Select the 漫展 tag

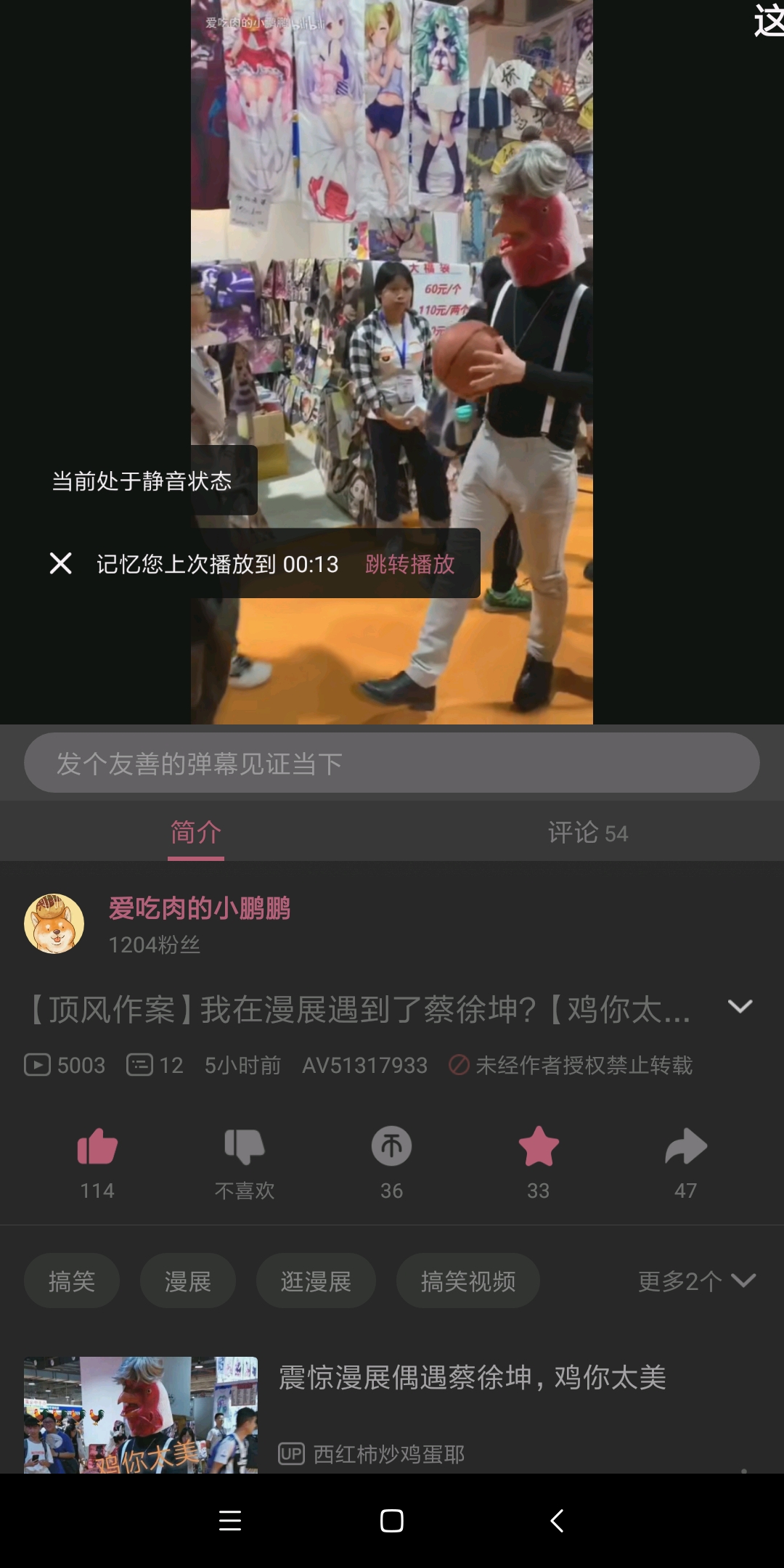pyautogui.click(x=188, y=1281)
